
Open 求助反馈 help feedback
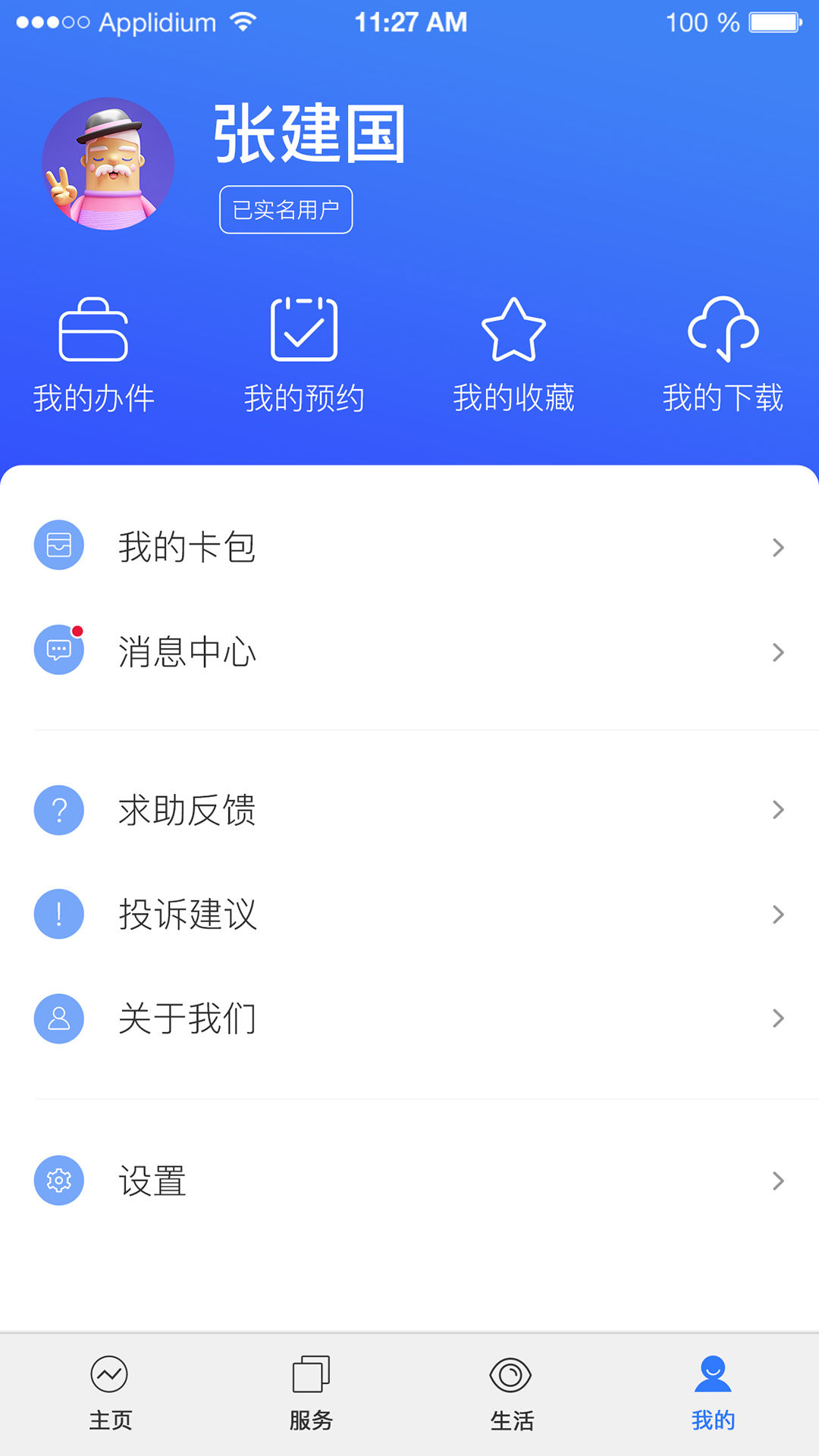(x=409, y=810)
